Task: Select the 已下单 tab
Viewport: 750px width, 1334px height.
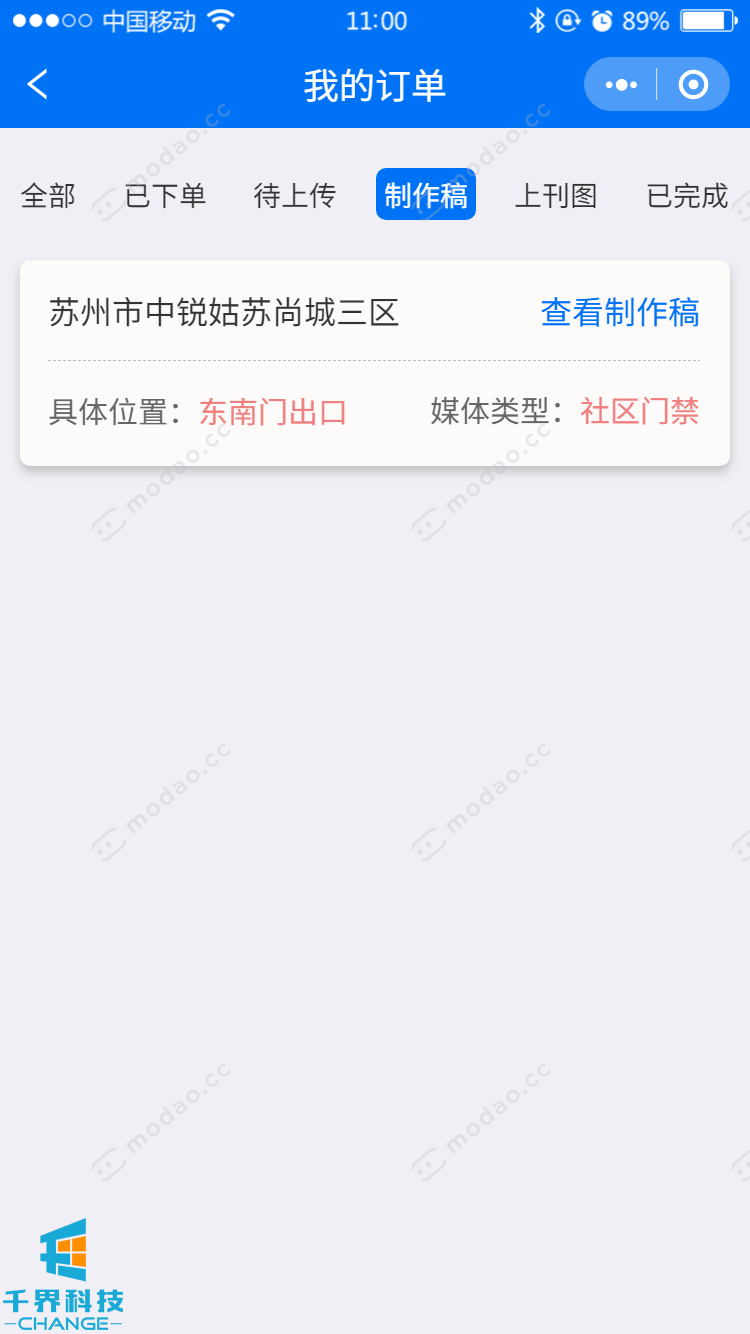Action: tap(165, 196)
